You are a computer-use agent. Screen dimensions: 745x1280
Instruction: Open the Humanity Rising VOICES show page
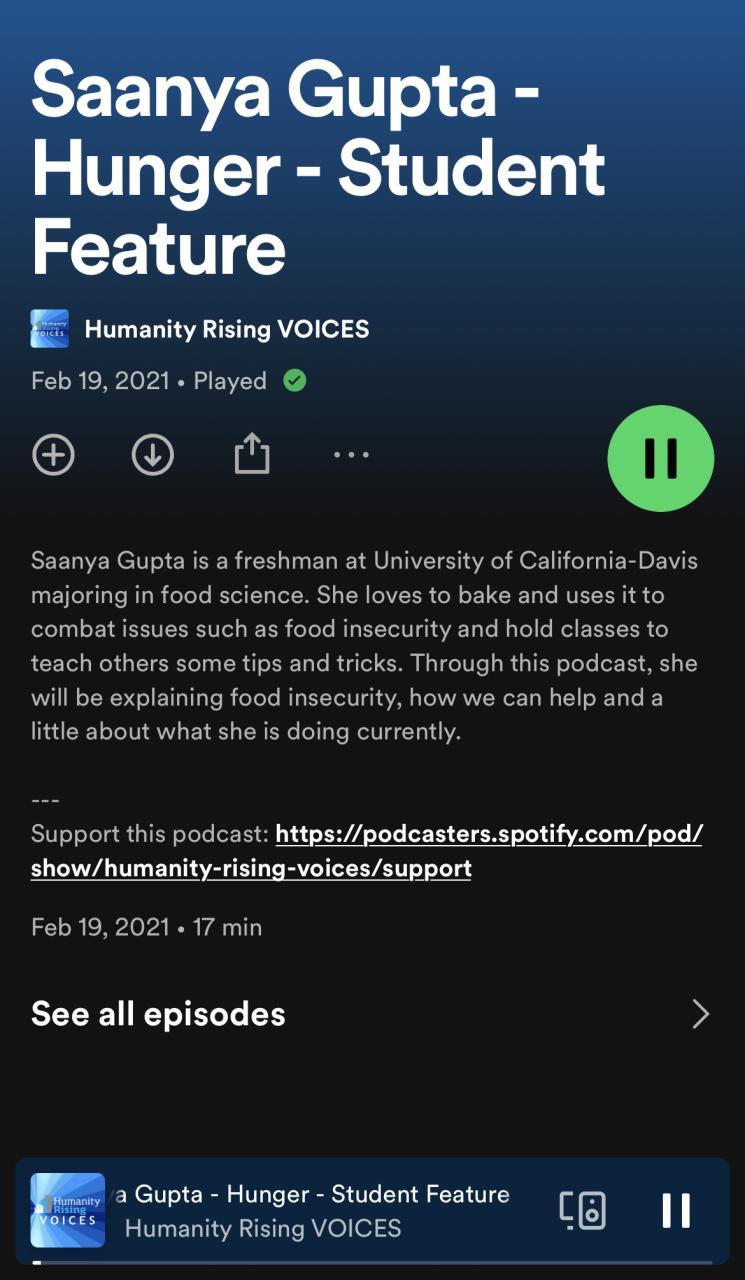point(226,329)
